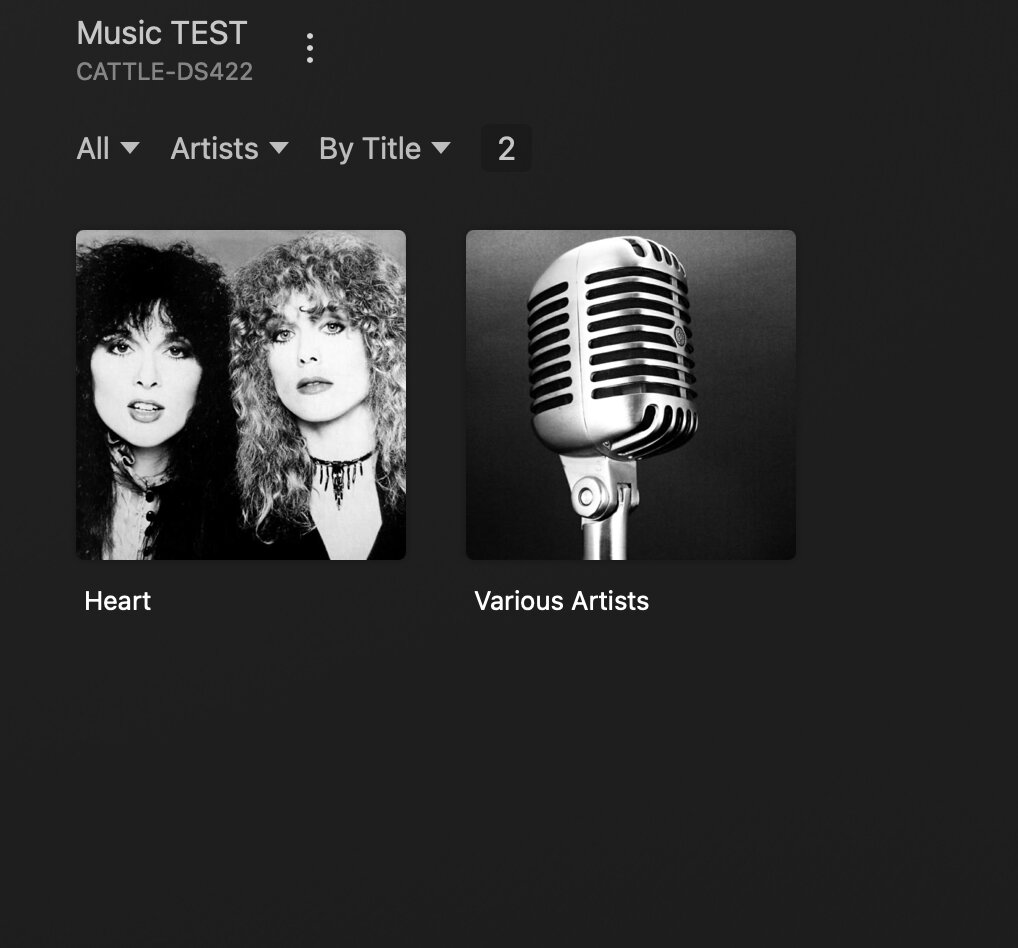Expand the All filter dropdown

click(107, 149)
